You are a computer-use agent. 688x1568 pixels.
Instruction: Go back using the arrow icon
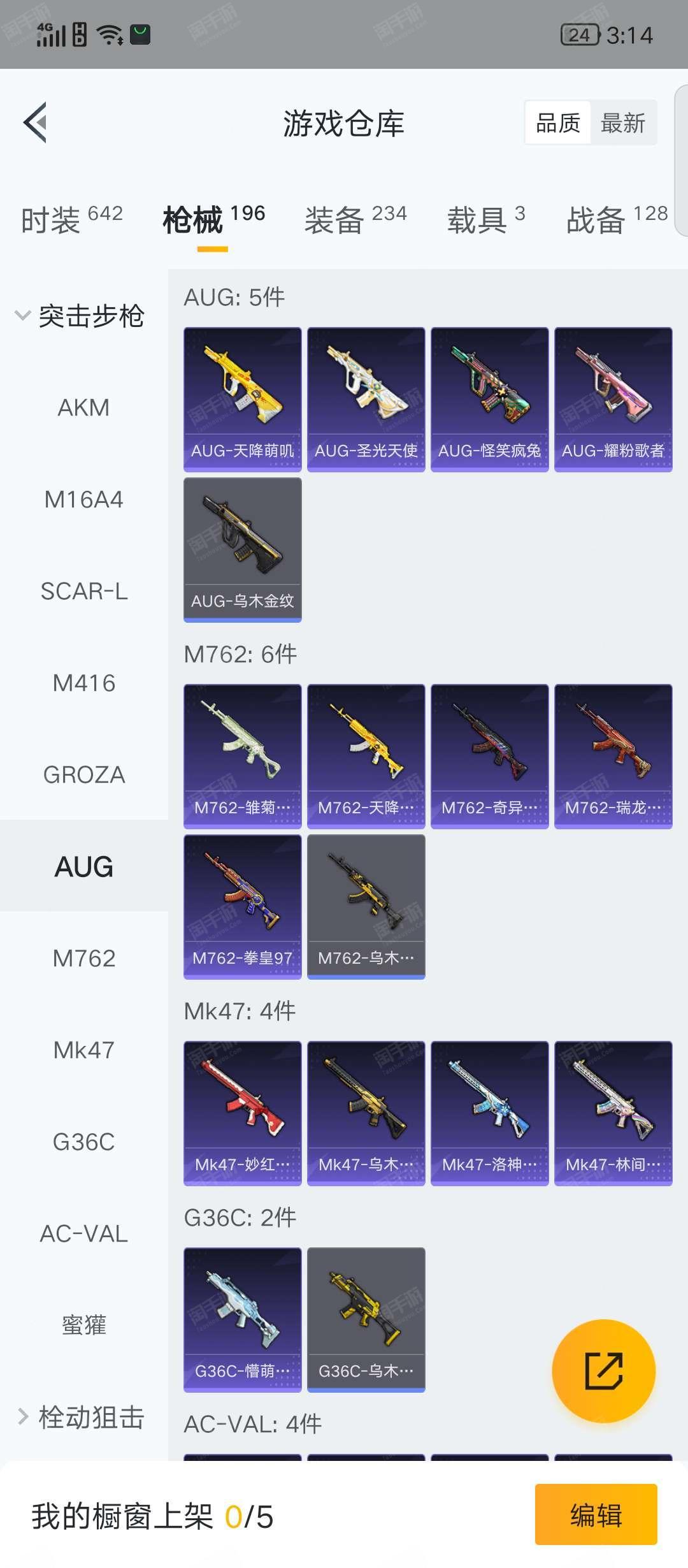[x=36, y=122]
